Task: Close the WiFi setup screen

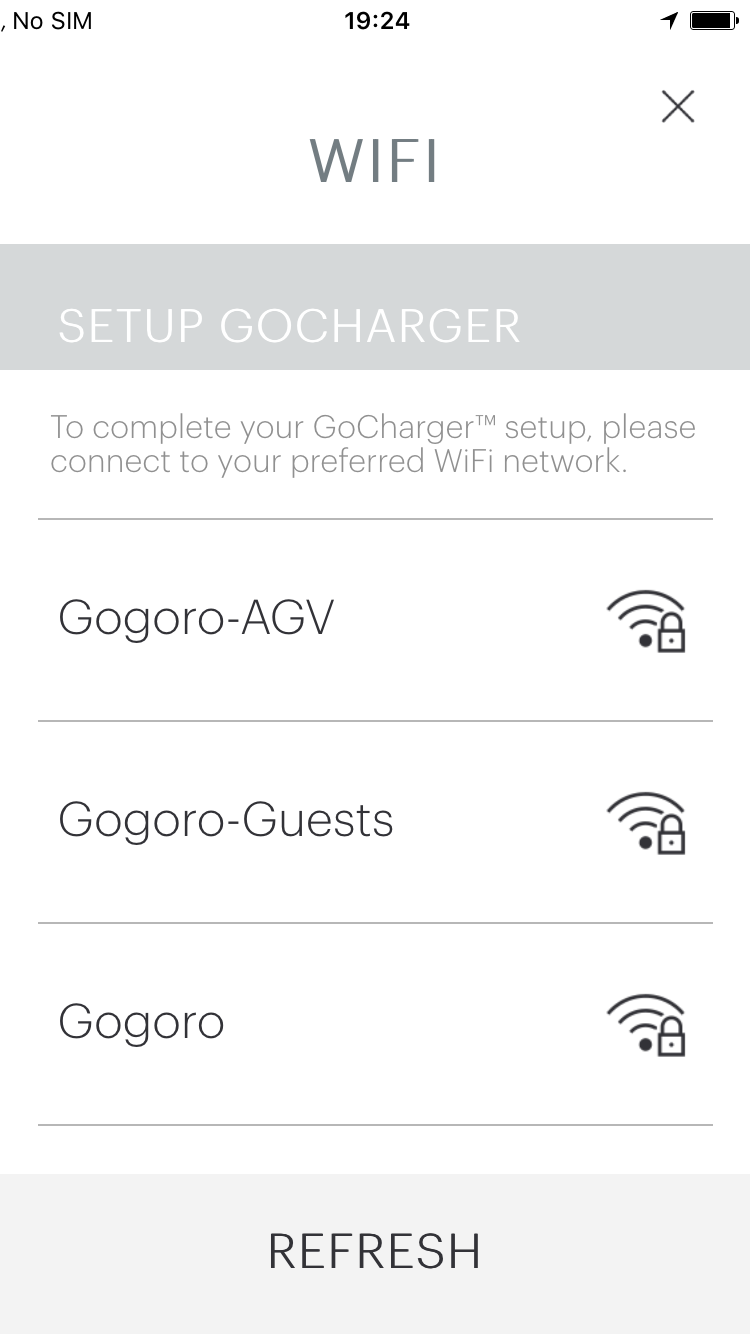Action: click(678, 107)
